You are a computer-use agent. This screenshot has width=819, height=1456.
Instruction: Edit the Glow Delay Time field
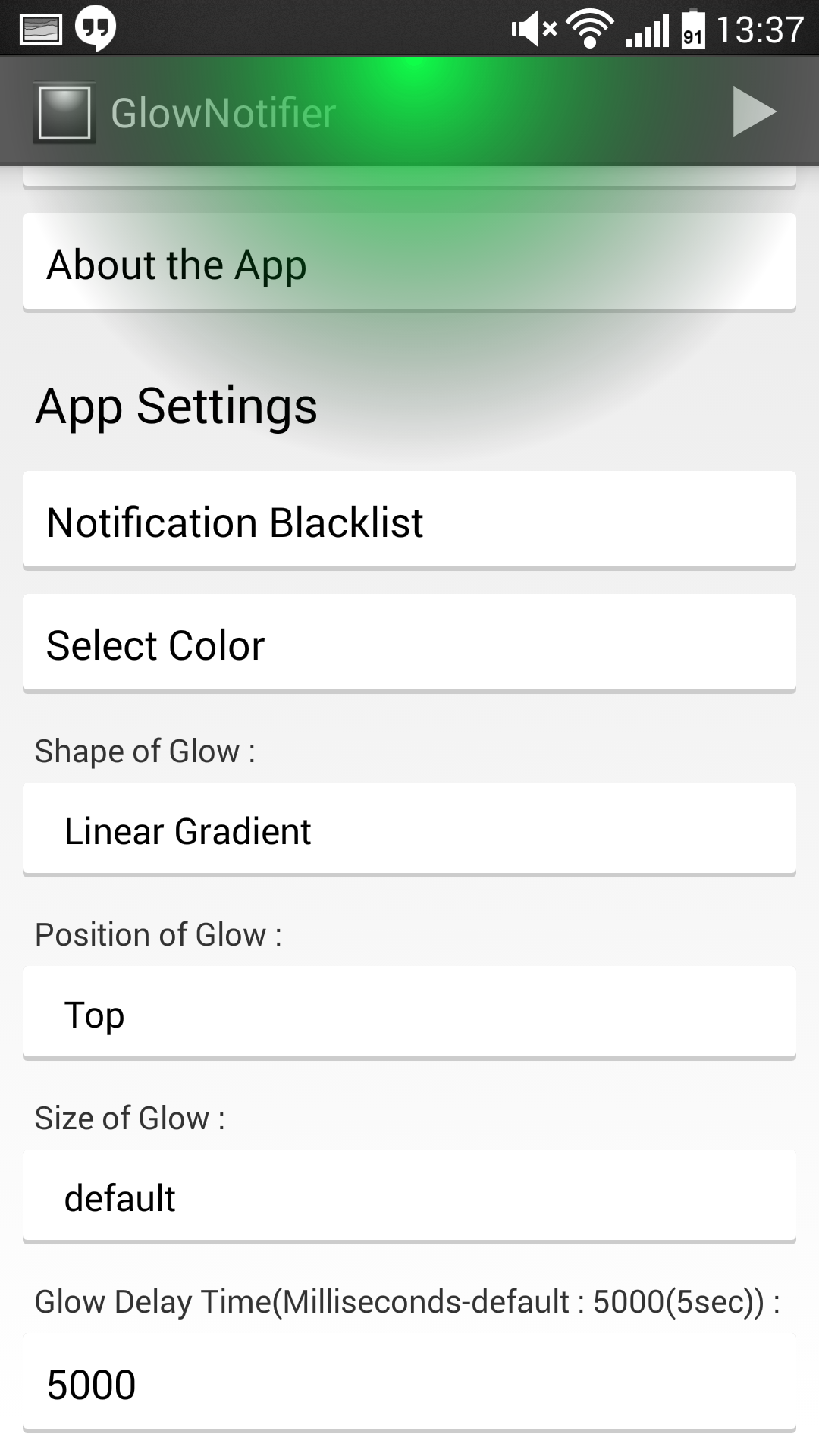pos(409,1383)
